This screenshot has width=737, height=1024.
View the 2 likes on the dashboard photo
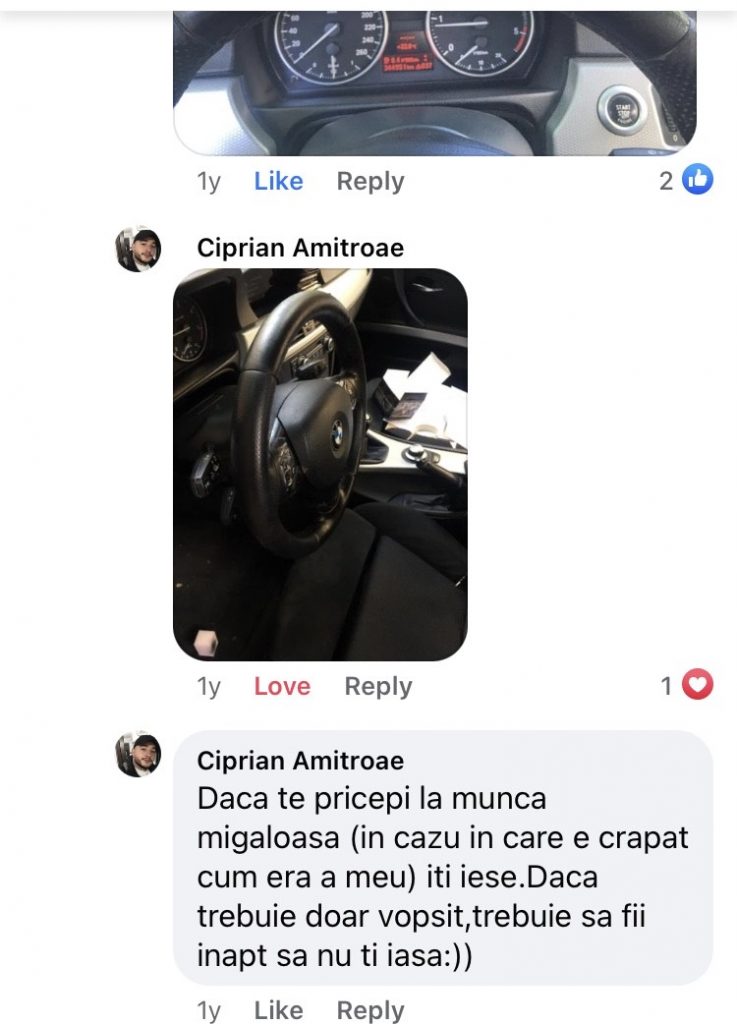(x=686, y=180)
